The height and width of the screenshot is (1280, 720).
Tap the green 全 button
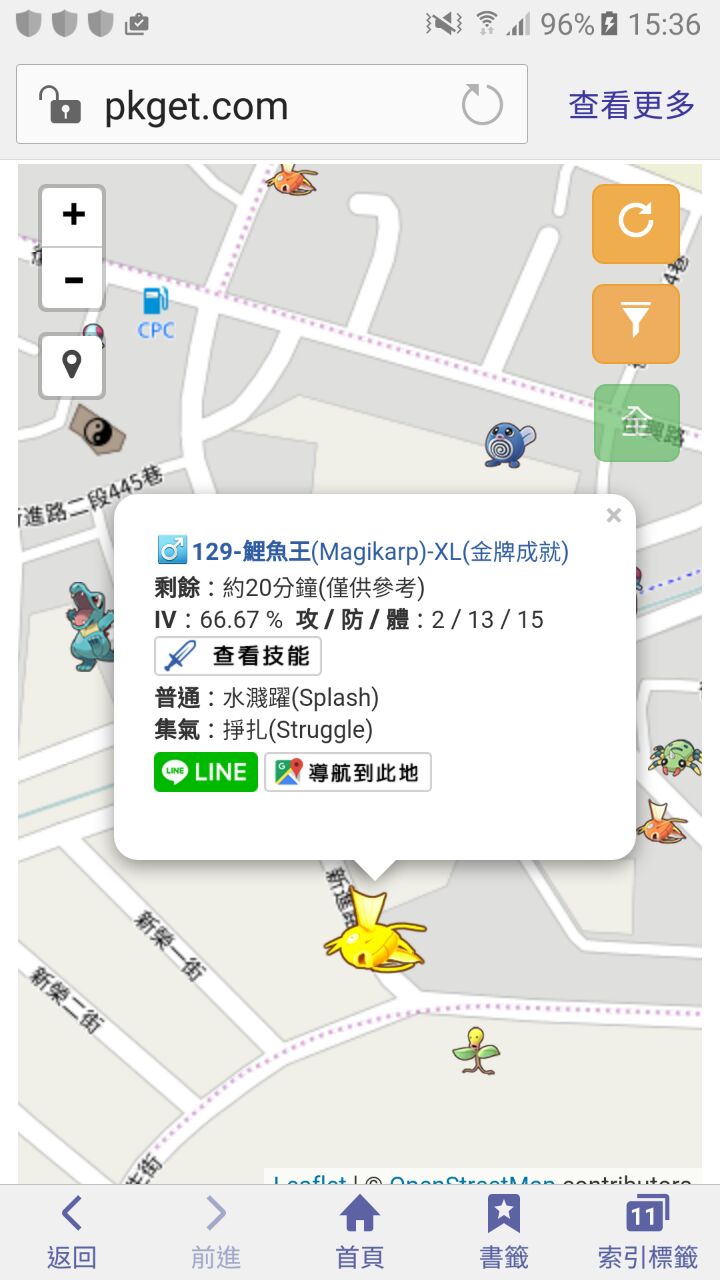point(636,422)
